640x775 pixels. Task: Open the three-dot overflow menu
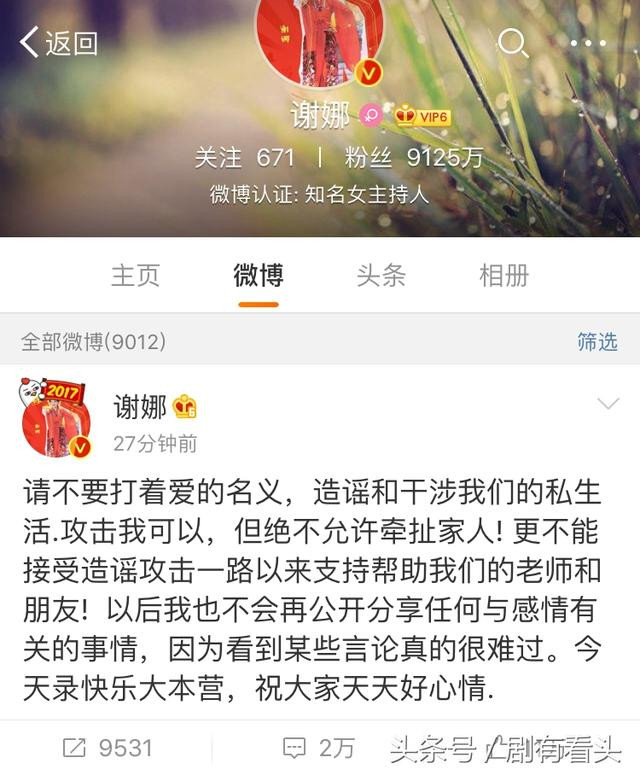coord(587,44)
